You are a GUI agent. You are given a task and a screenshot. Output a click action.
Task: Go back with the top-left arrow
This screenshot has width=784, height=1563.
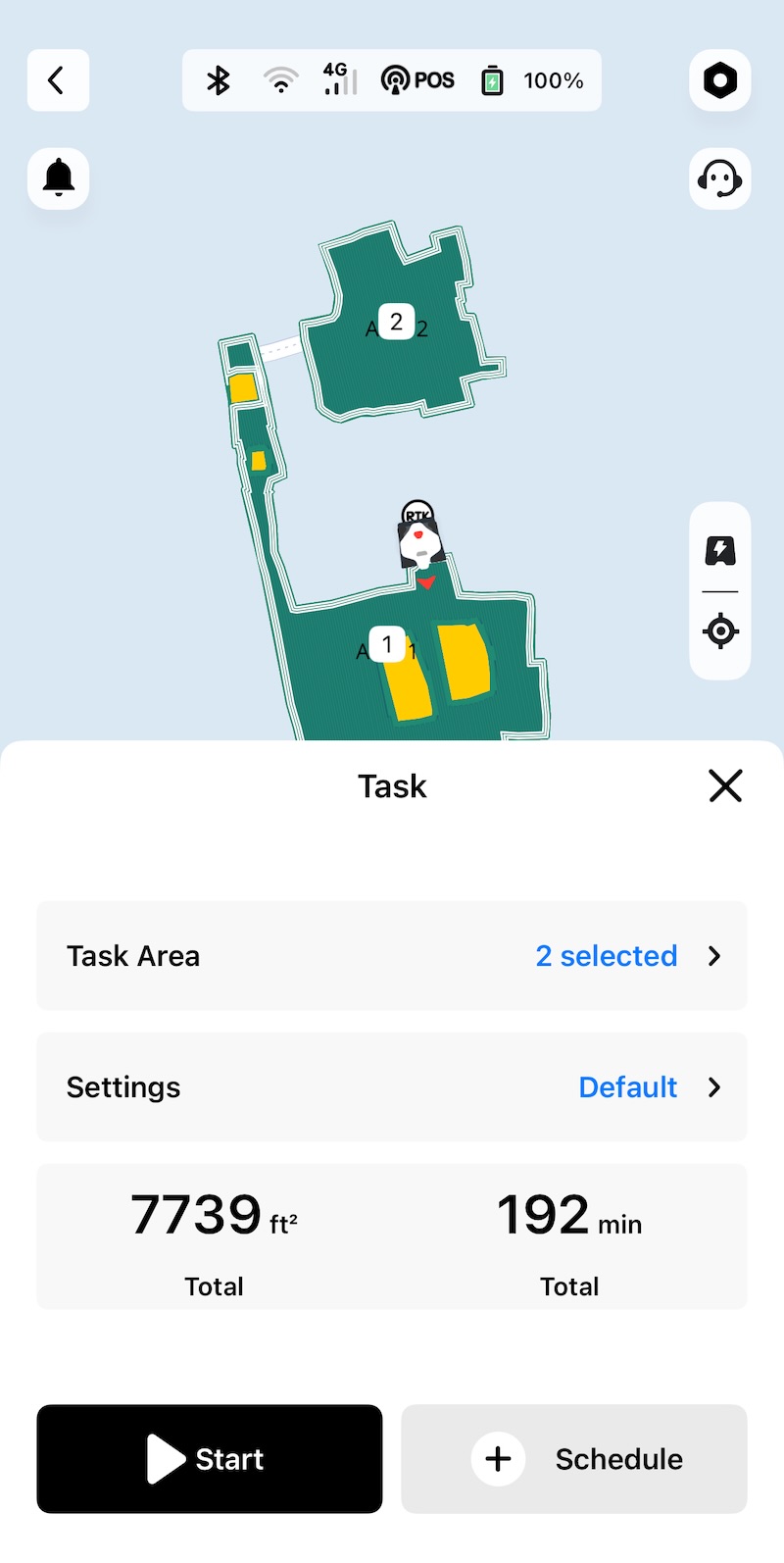pos(58,80)
